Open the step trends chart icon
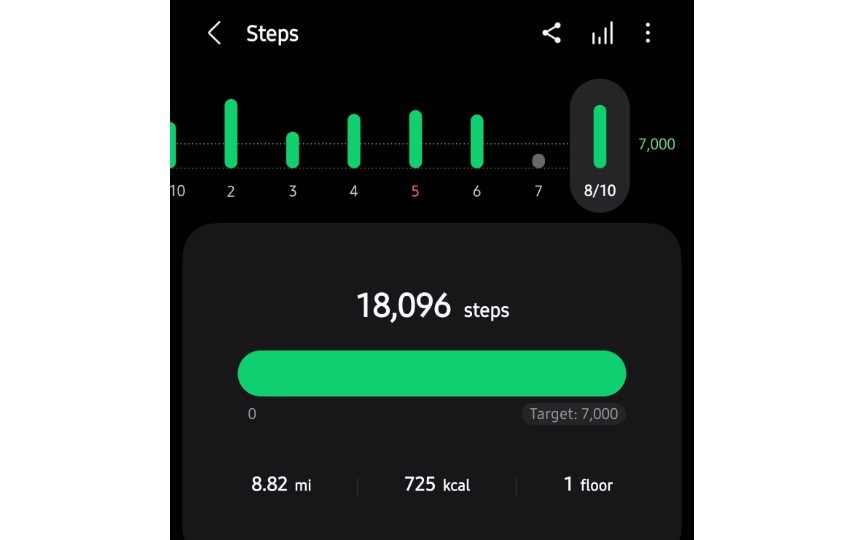Viewport: 864px width, 540px height. tap(602, 34)
